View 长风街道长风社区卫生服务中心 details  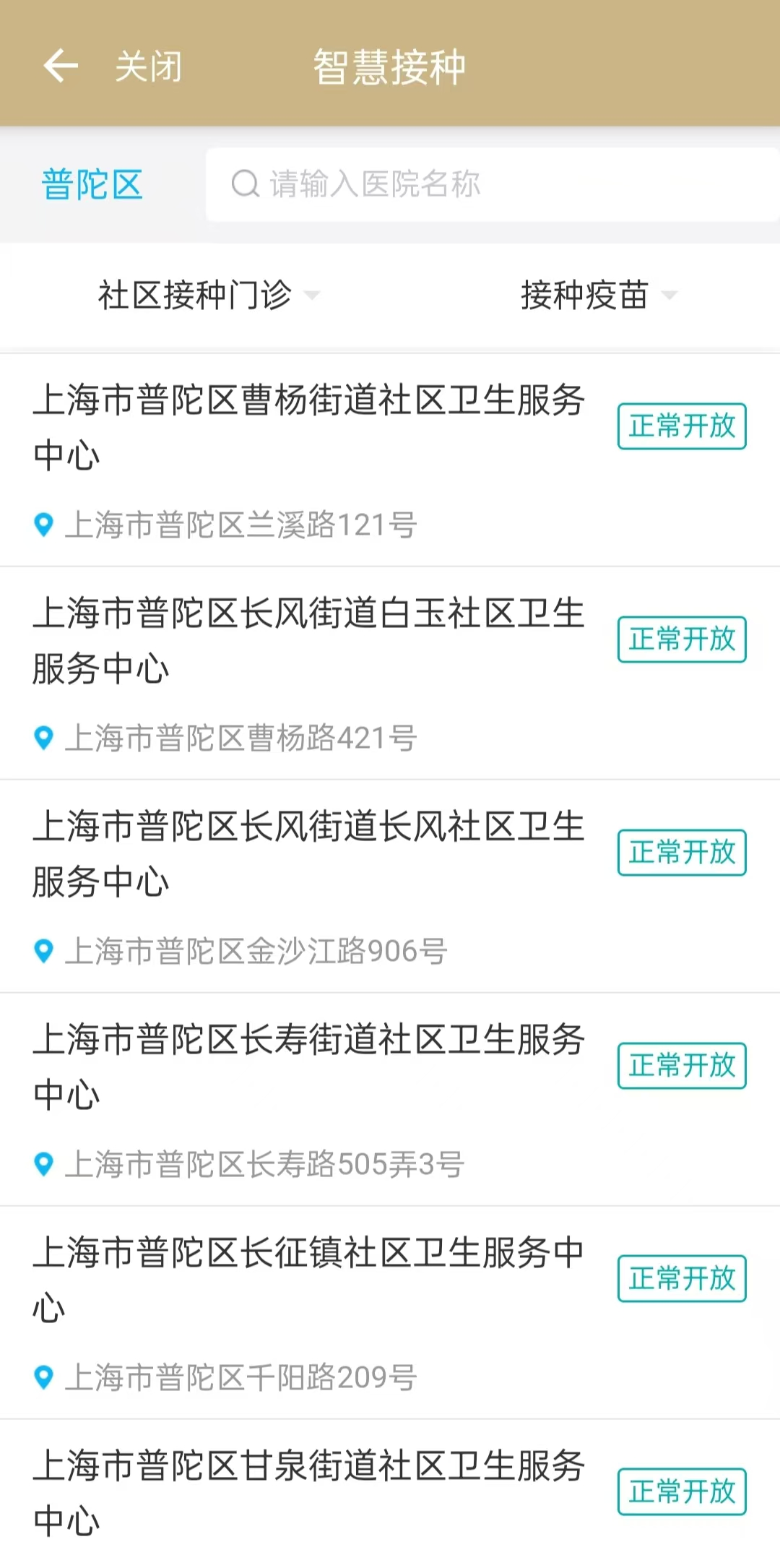click(309, 853)
